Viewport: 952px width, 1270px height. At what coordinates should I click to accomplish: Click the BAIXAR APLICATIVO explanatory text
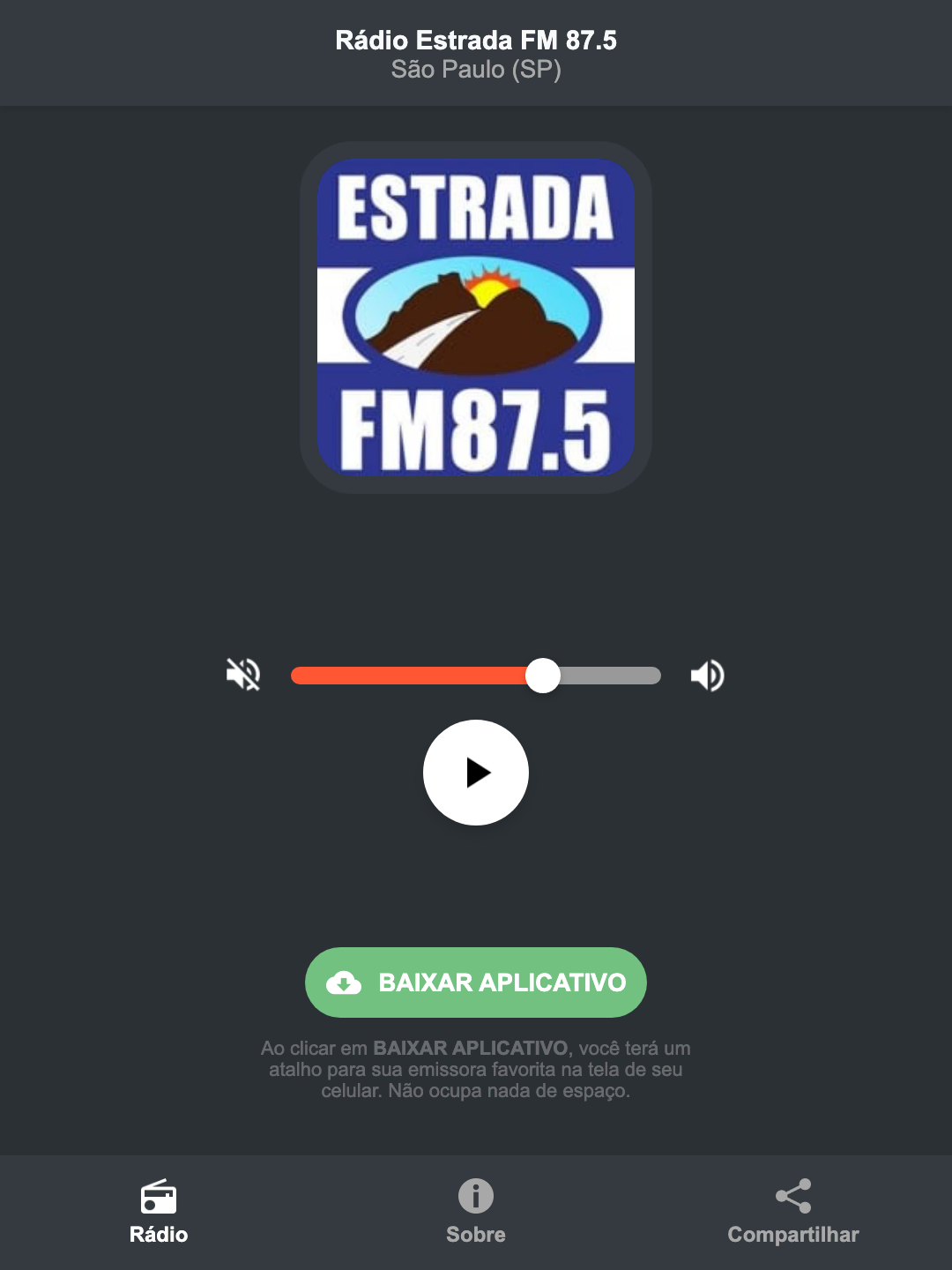pyautogui.click(x=476, y=1071)
